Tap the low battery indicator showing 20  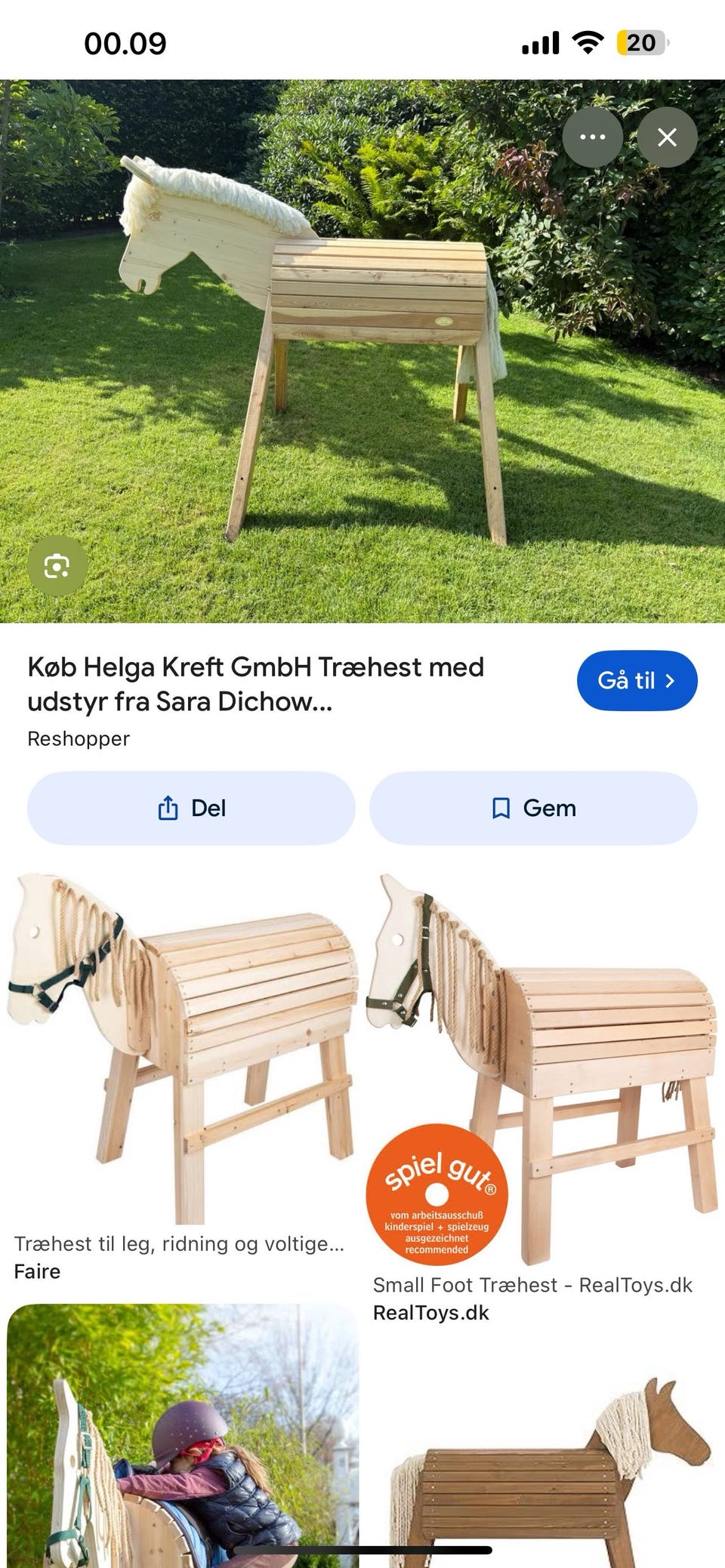click(641, 43)
